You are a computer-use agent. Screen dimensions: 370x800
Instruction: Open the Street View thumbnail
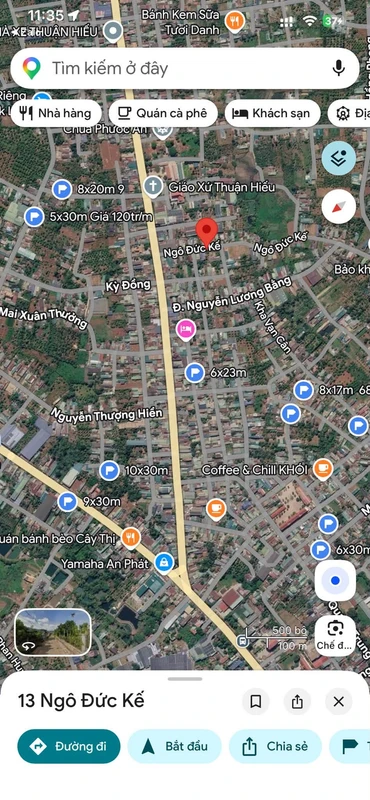(x=53, y=633)
